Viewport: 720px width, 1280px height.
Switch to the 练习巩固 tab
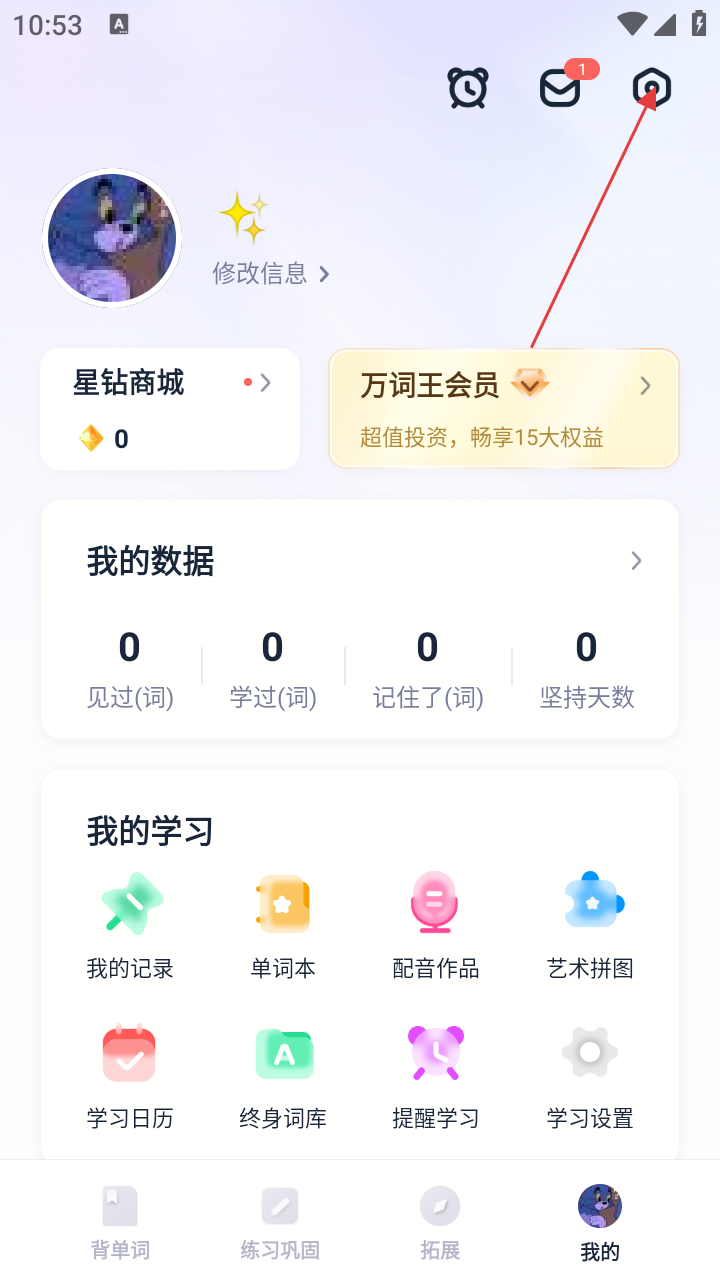coord(280,1222)
